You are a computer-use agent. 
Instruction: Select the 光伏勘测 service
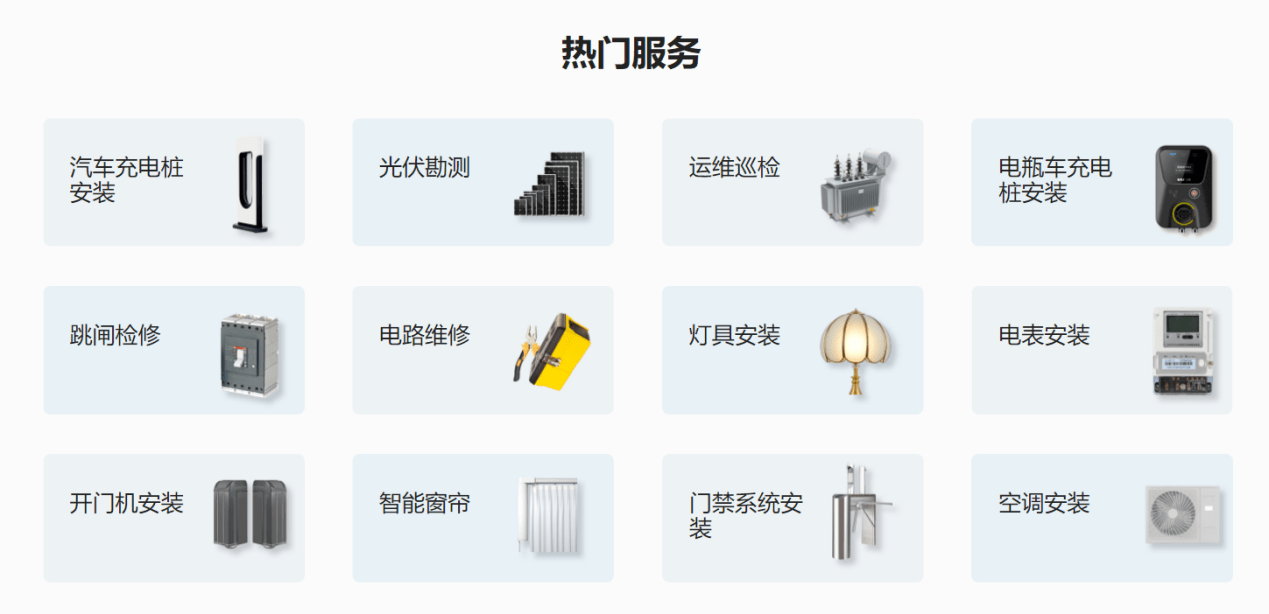482,182
